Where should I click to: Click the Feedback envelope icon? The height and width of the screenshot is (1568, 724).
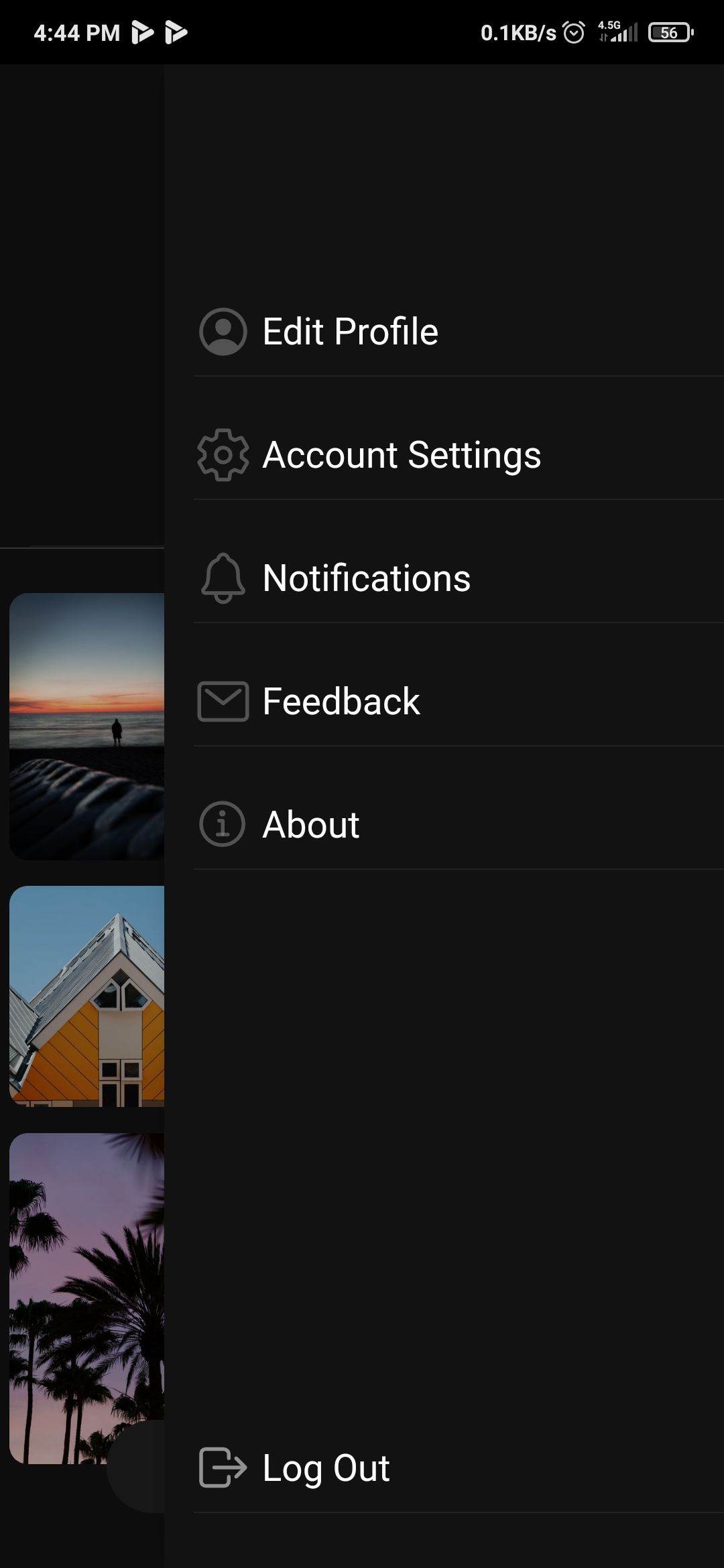(x=222, y=701)
